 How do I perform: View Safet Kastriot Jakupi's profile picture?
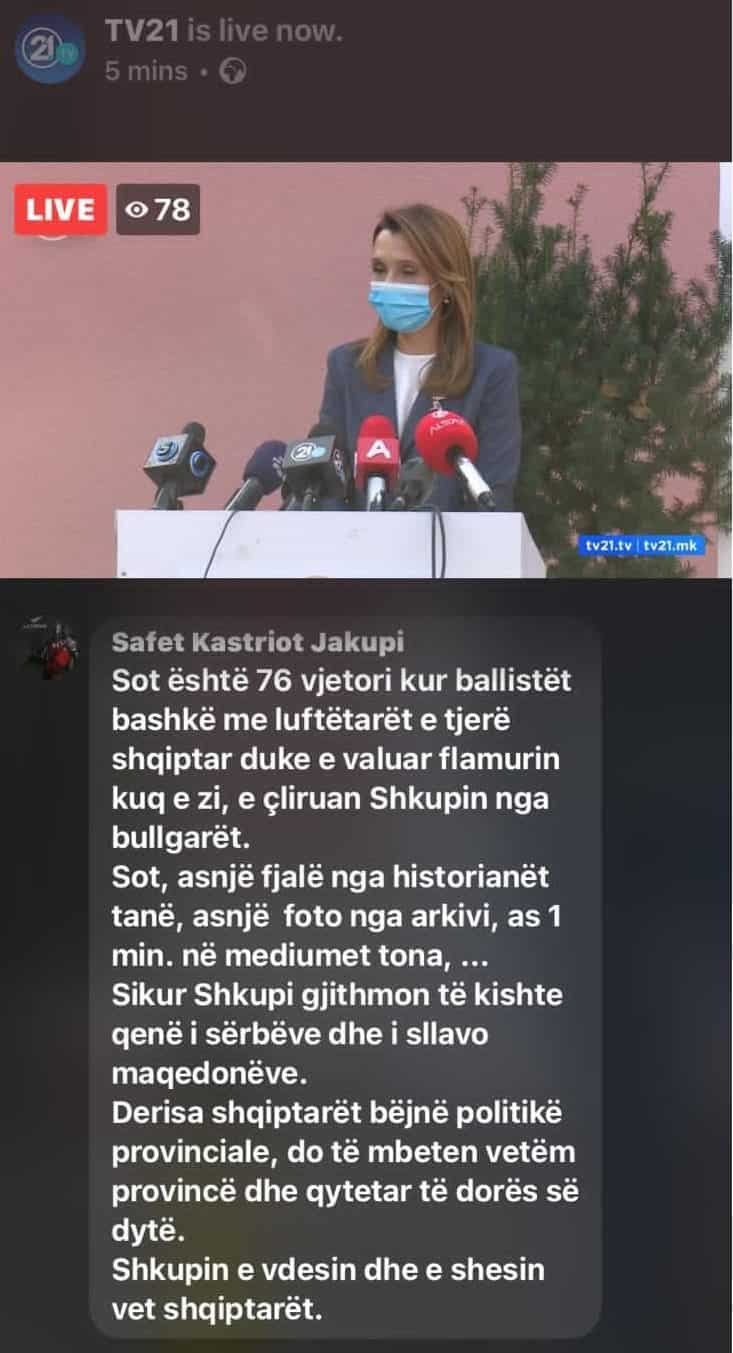(53, 649)
